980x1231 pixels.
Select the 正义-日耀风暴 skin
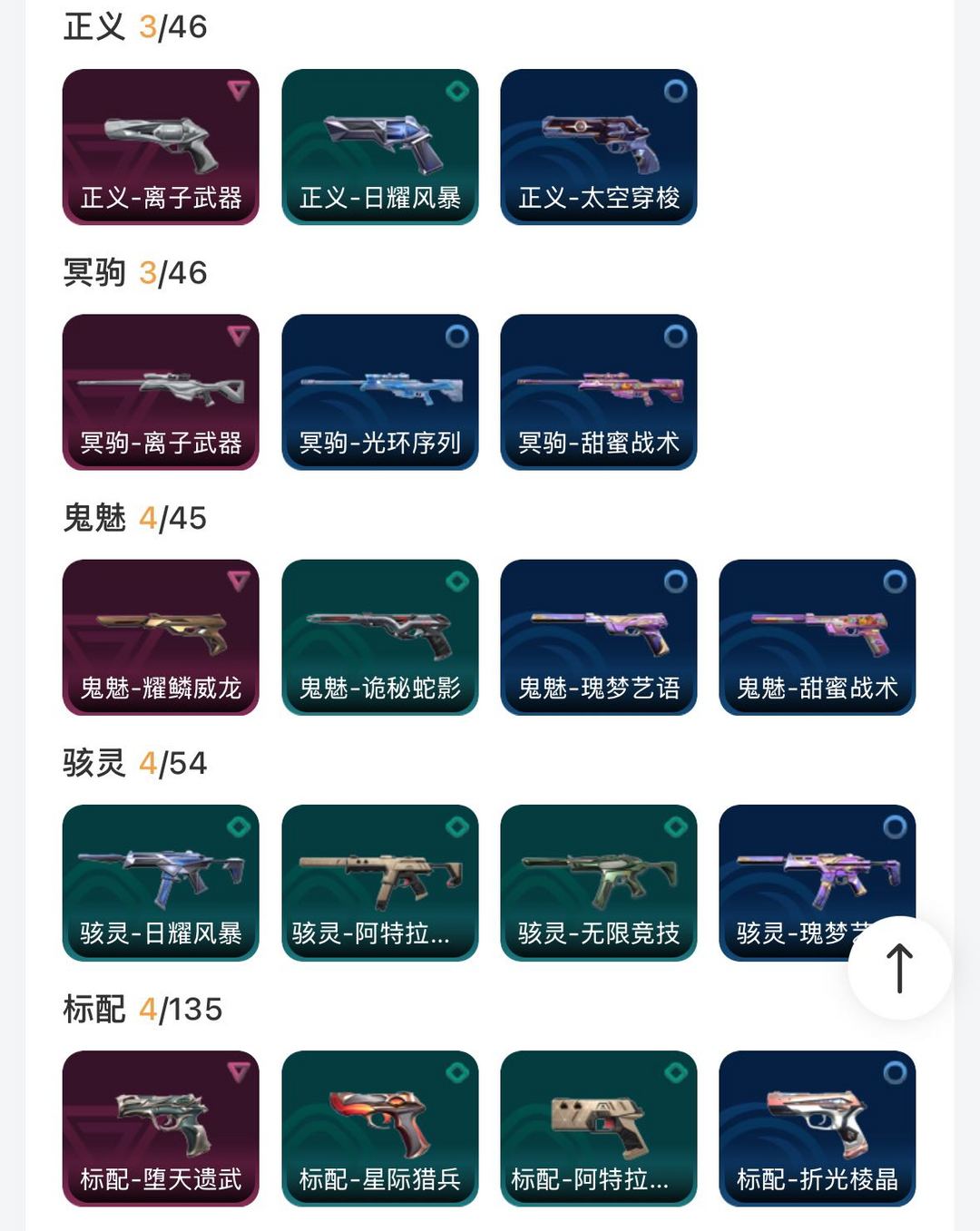click(x=380, y=147)
